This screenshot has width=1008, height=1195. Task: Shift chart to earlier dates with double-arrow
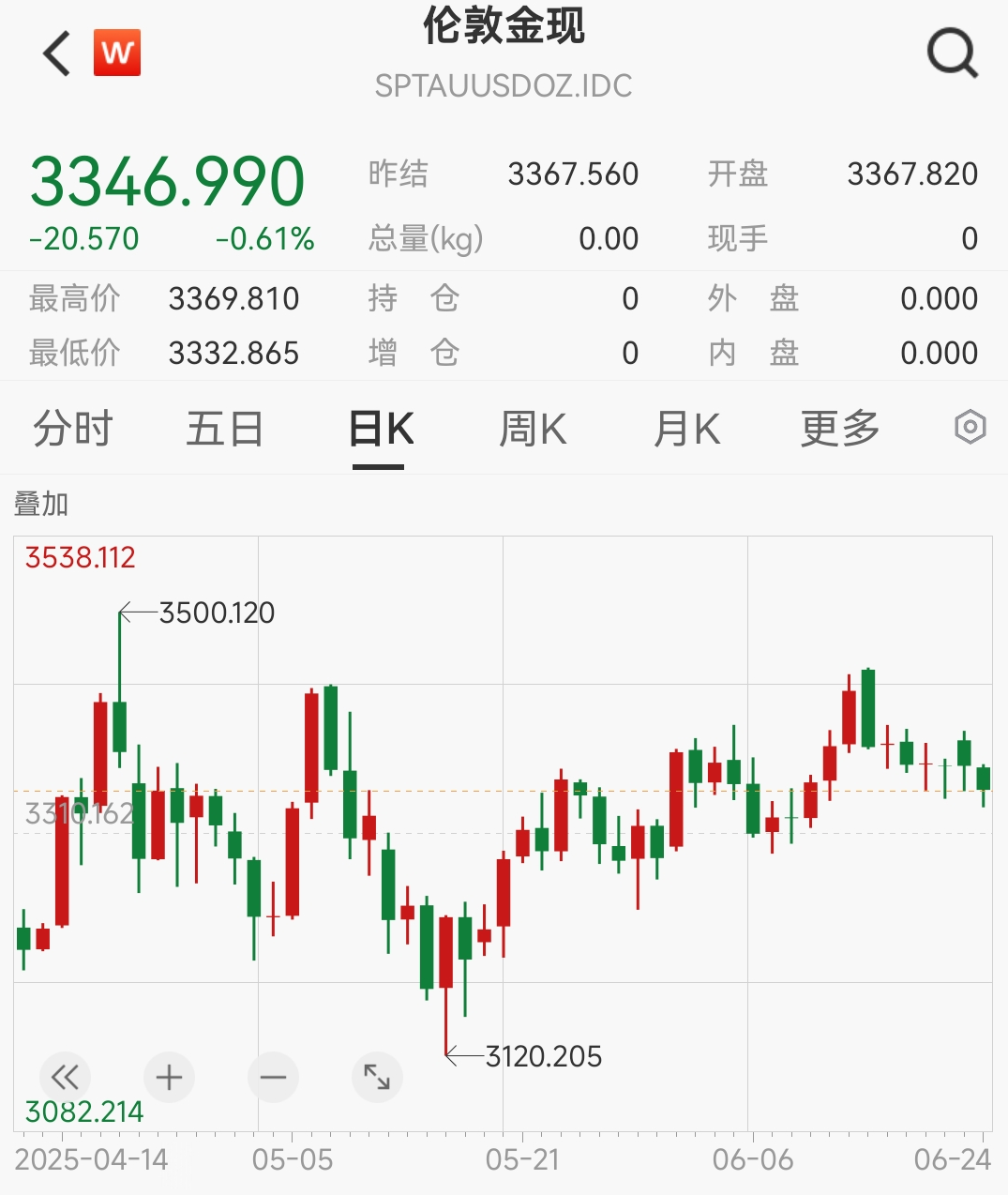point(65,1077)
